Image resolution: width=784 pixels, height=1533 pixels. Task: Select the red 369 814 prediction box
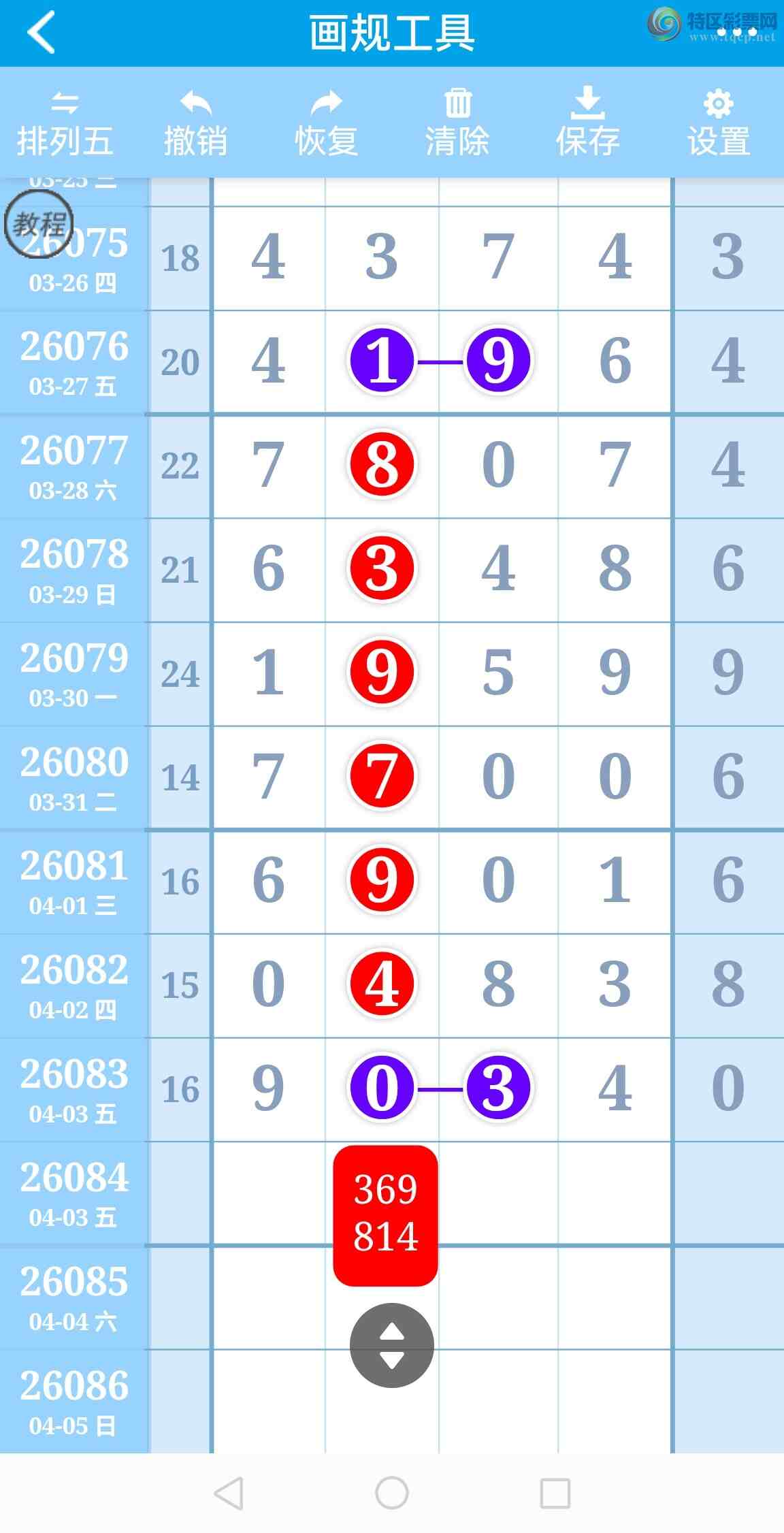coord(385,1215)
